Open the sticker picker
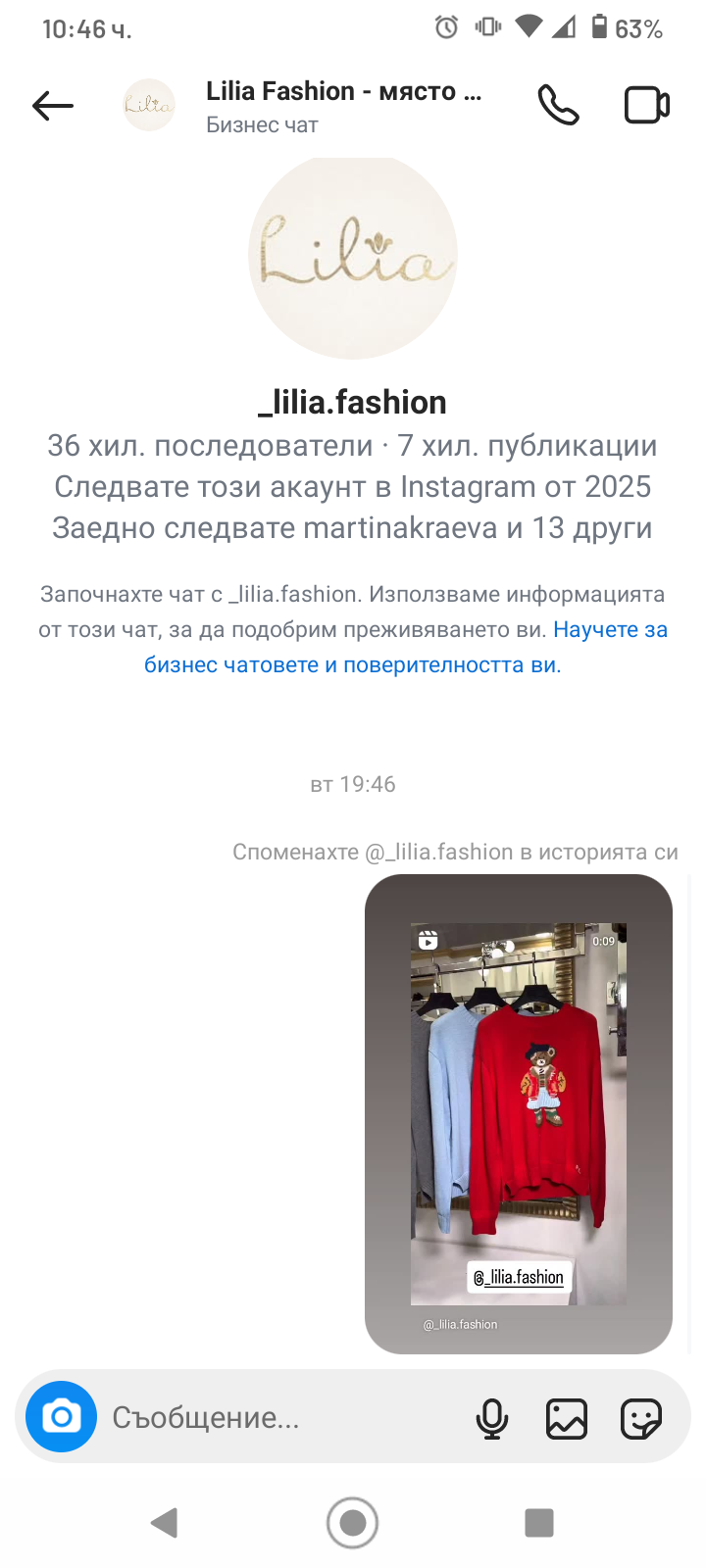The image size is (706, 1568). (641, 1418)
